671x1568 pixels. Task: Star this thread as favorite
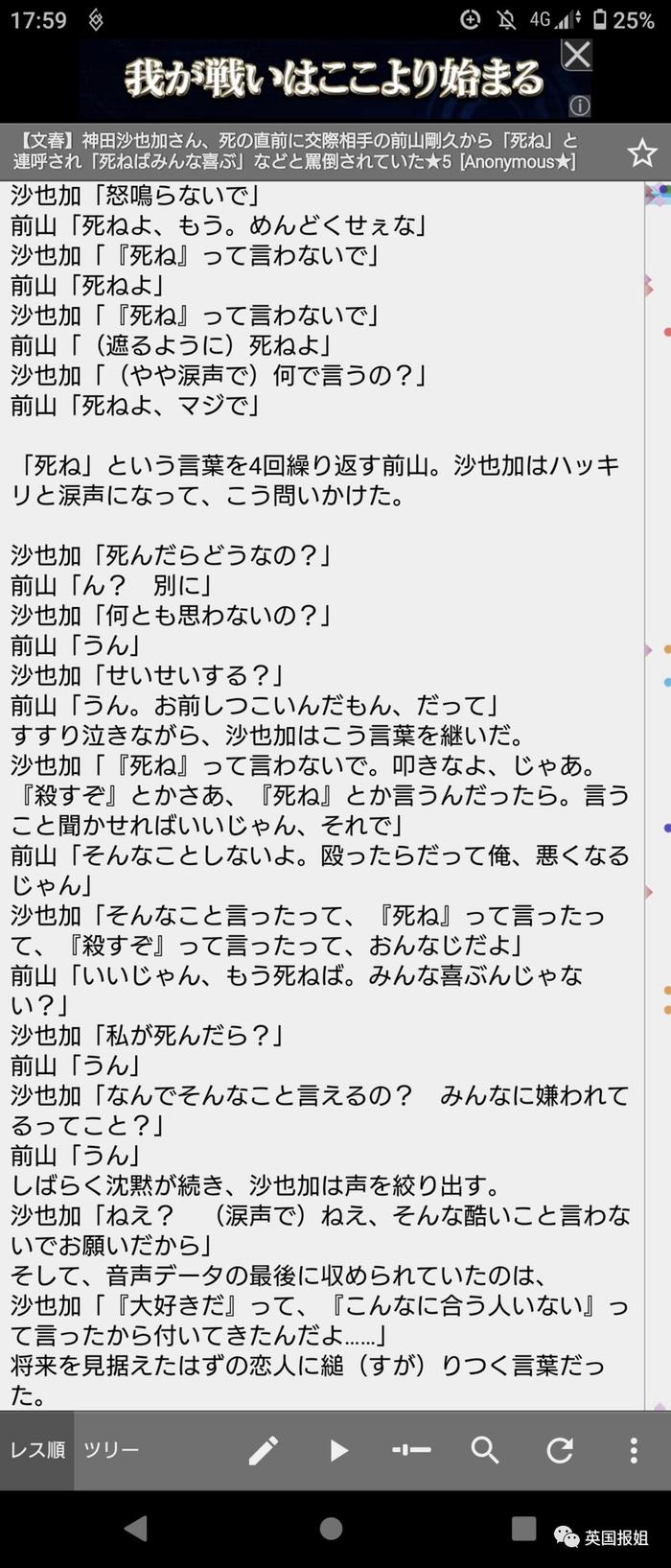[641, 152]
